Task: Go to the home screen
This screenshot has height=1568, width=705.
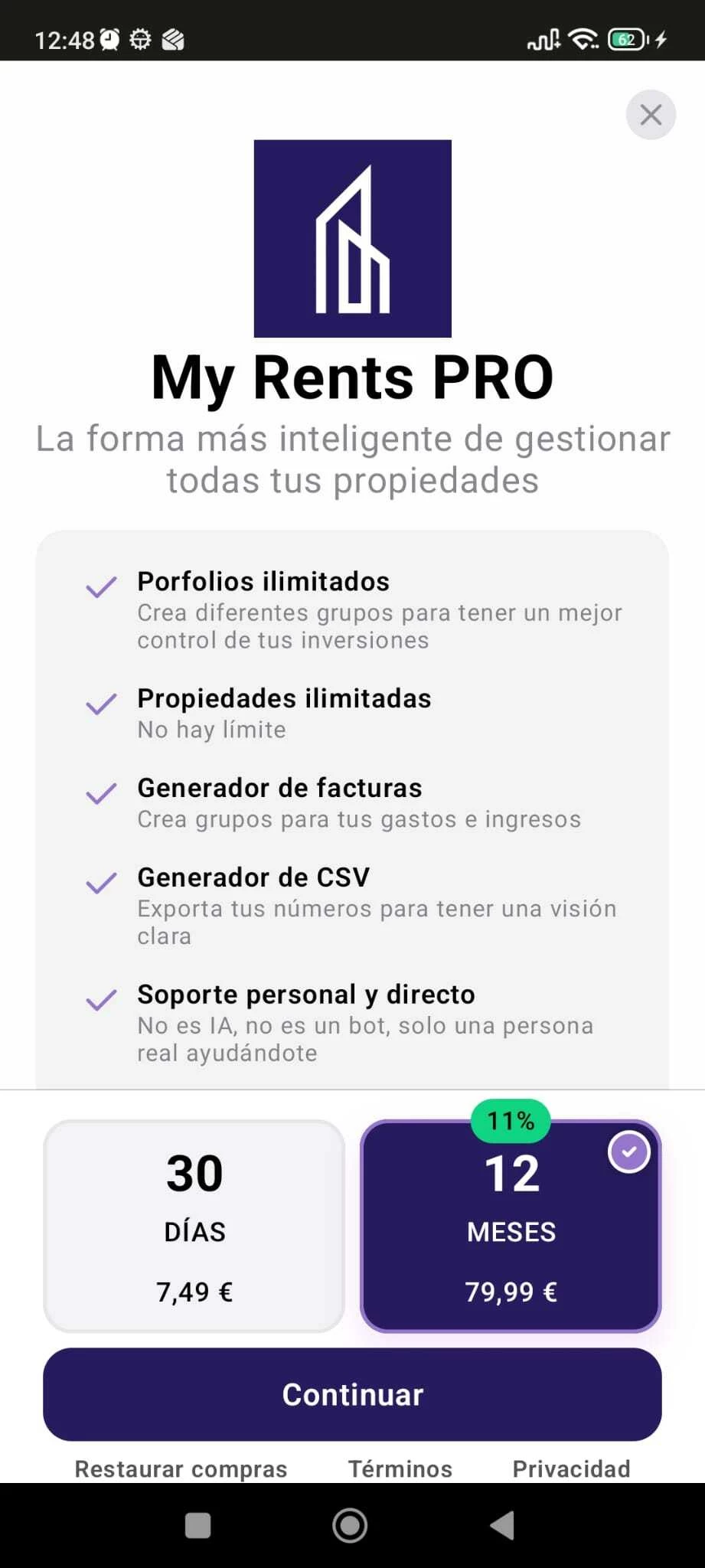Action: pos(350,1525)
